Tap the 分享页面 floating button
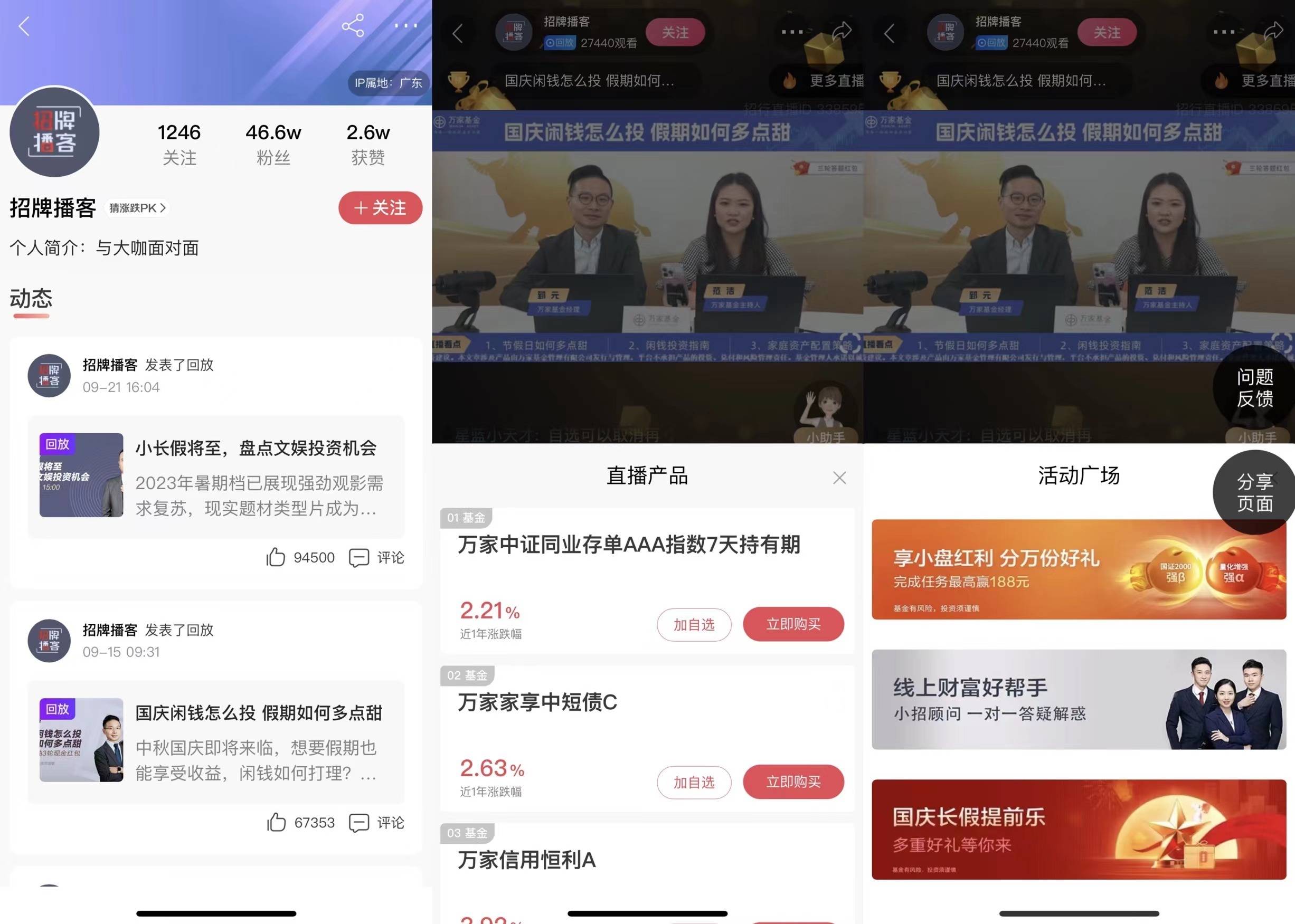The width and height of the screenshot is (1295, 924). pyautogui.click(x=1254, y=493)
